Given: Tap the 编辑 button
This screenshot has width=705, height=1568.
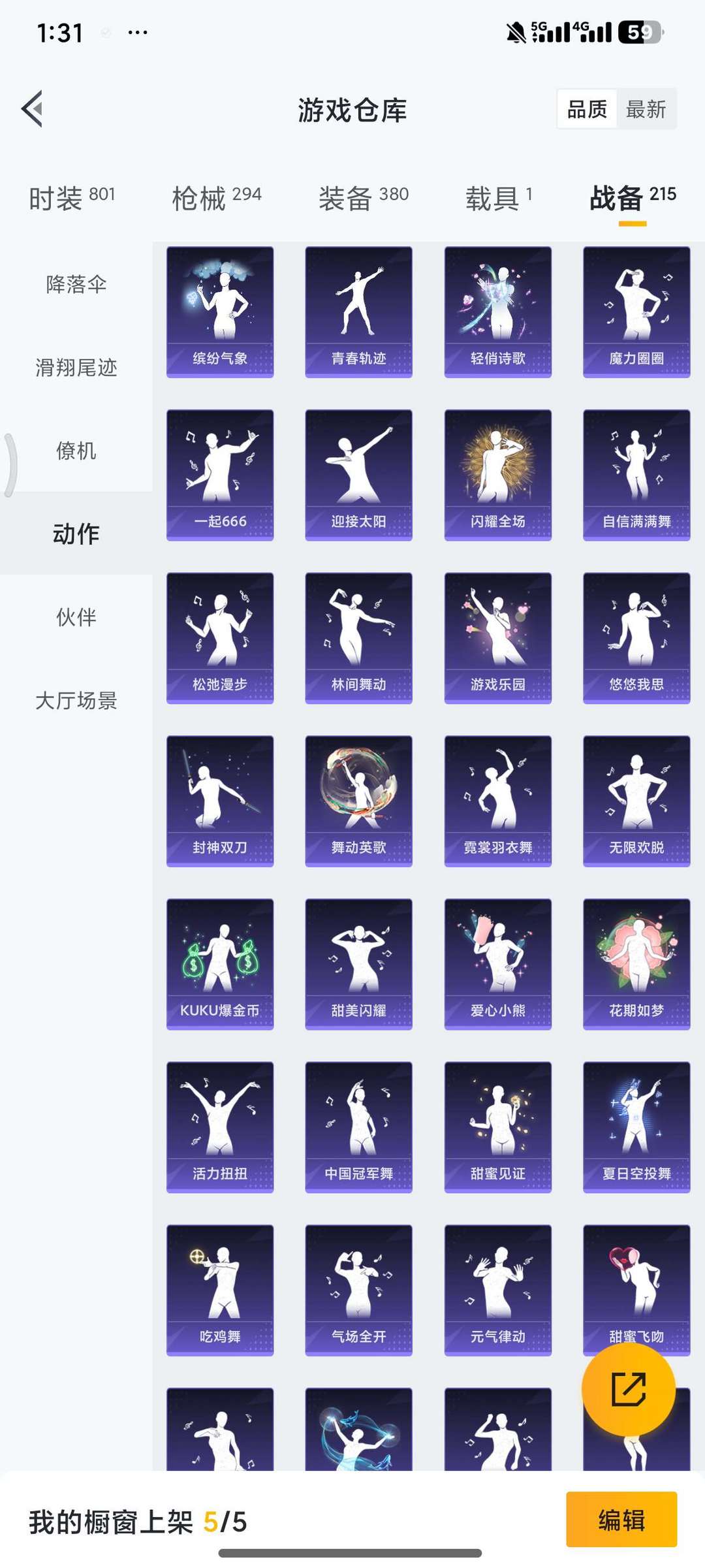Looking at the screenshot, I should coord(621,1520).
